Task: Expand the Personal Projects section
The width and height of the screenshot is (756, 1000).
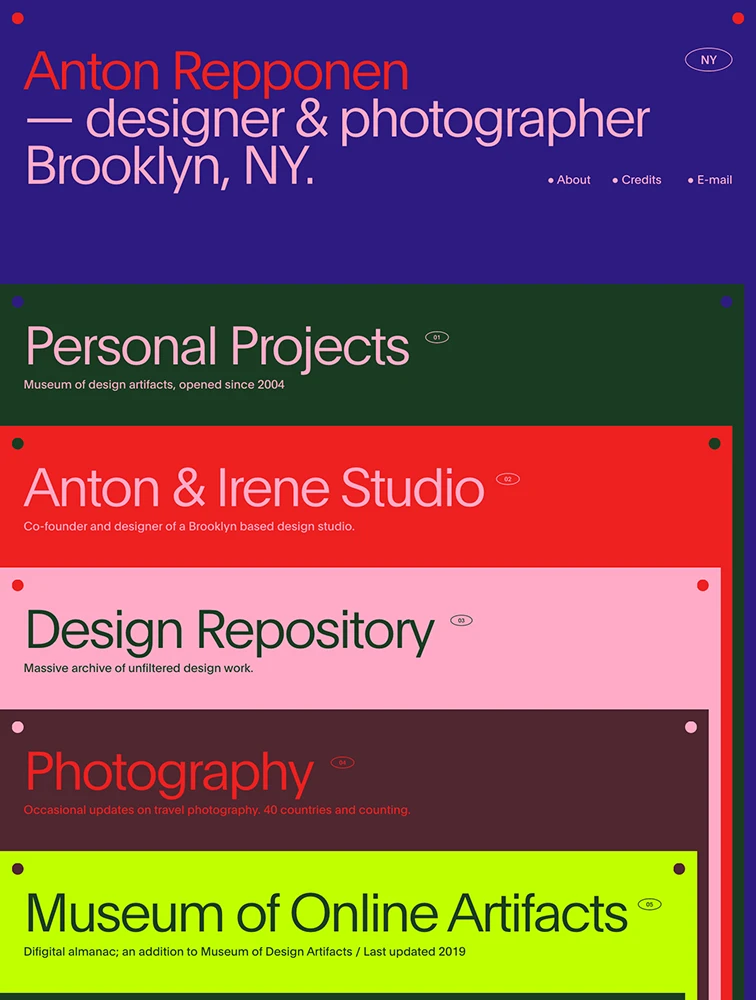Action: [x=217, y=347]
